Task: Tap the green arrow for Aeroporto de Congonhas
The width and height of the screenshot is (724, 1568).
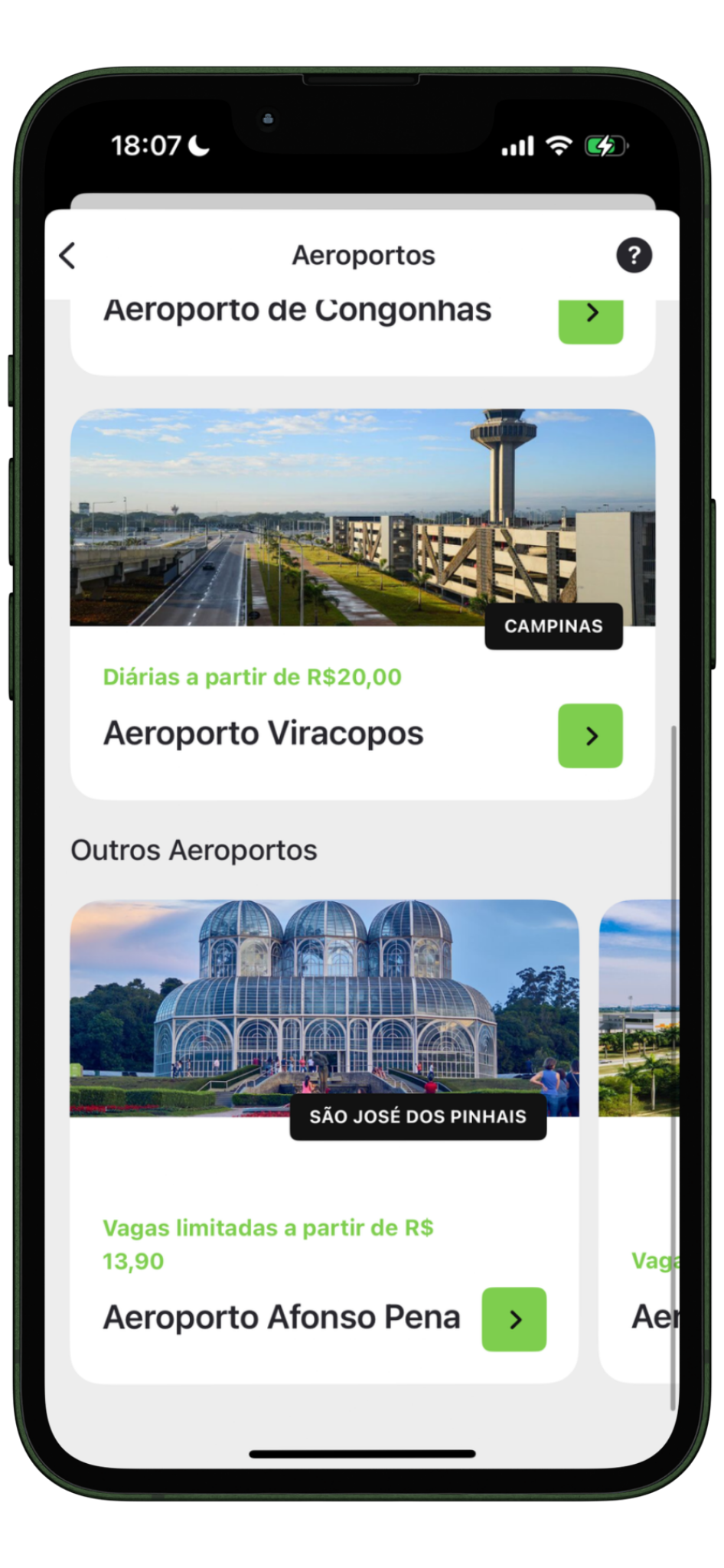Action: [x=591, y=320]
